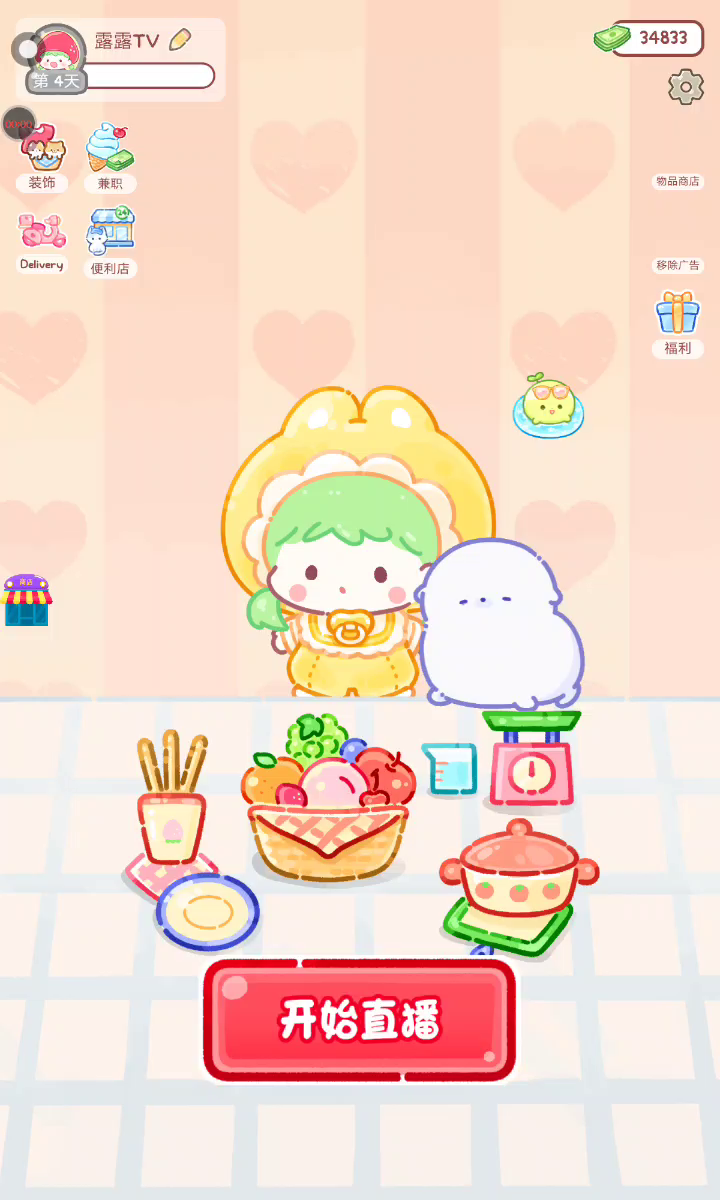
Task: Open the Delivery menu
Action: [41, 242]
